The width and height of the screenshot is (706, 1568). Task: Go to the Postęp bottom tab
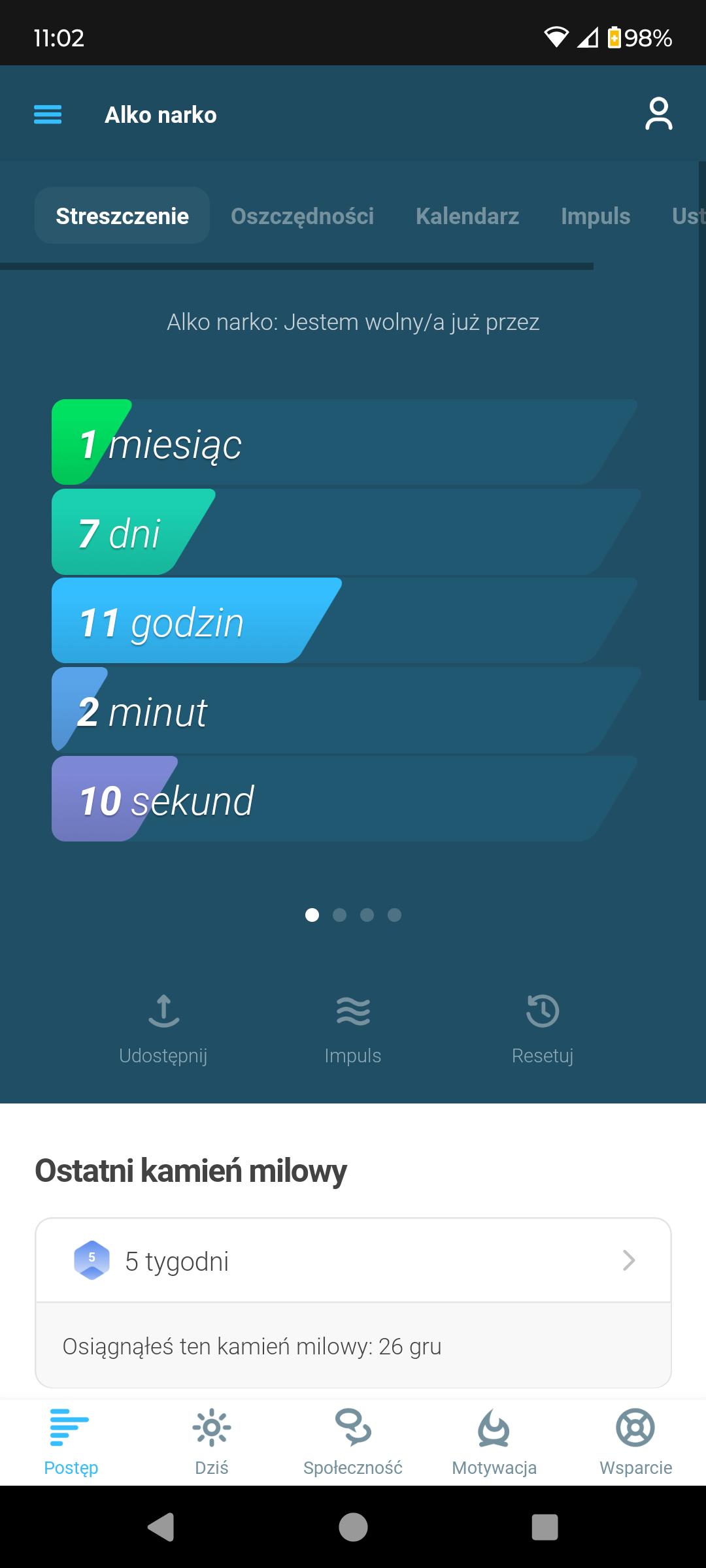click(x=71, y=1443)
